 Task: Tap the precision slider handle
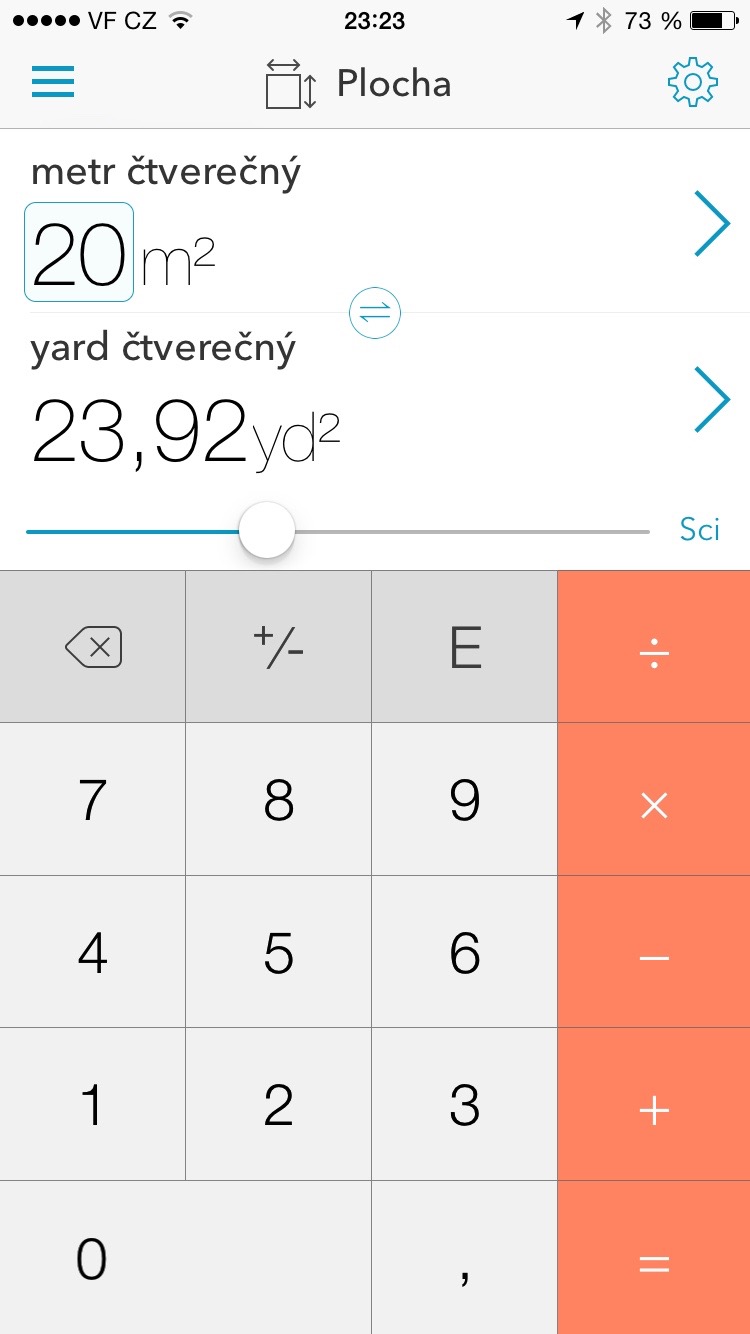click(x=267, y=530)
